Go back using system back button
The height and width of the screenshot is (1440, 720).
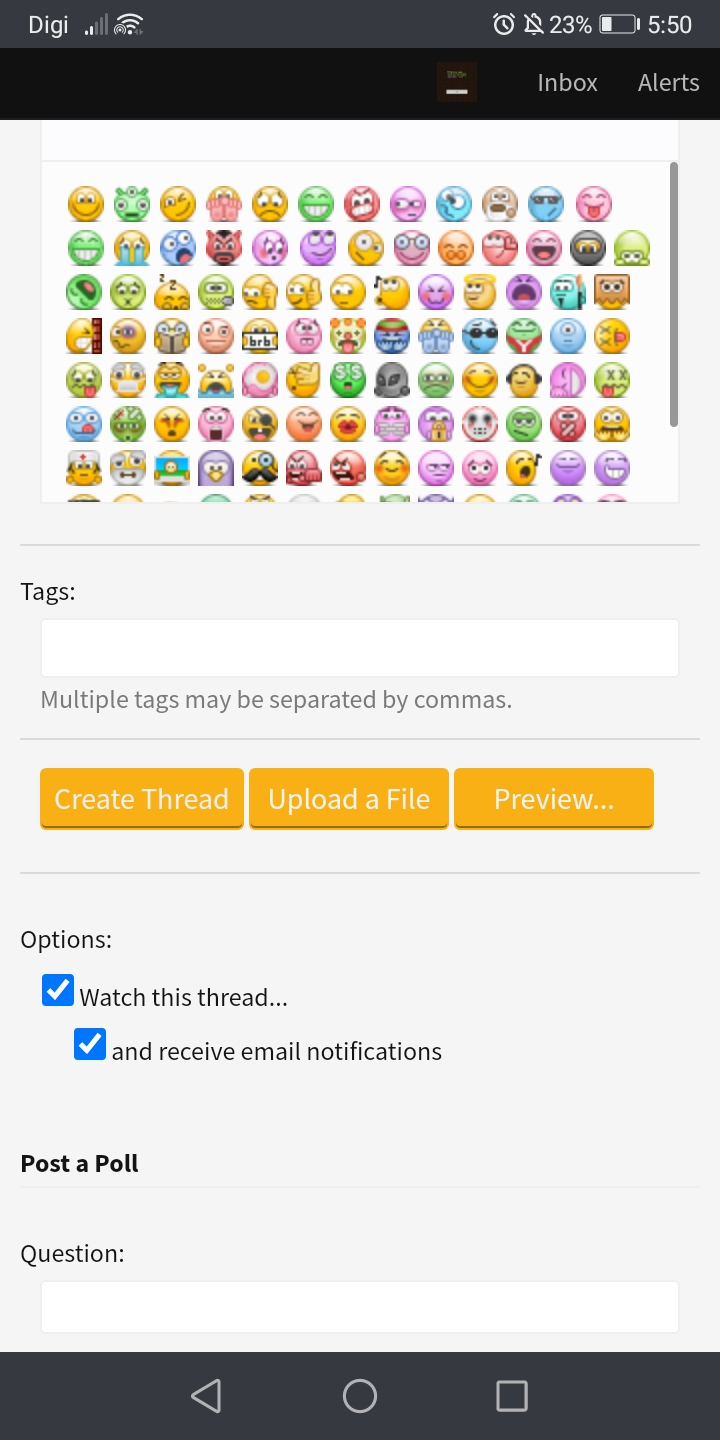[206, 1396]
